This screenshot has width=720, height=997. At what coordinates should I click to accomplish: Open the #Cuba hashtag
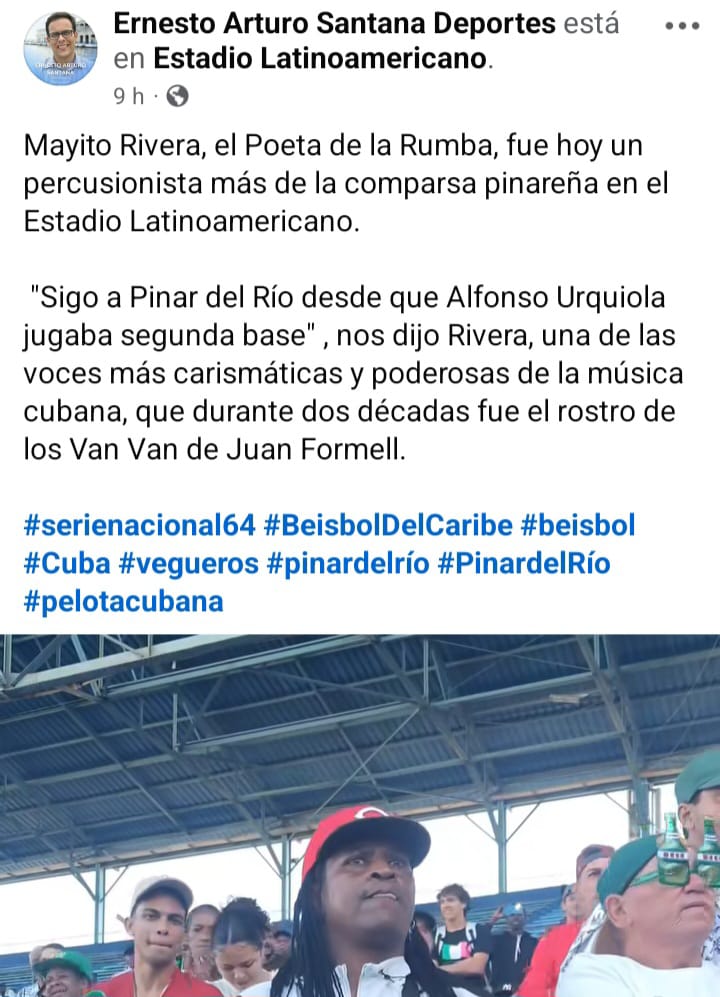click(x=65, y=563)
